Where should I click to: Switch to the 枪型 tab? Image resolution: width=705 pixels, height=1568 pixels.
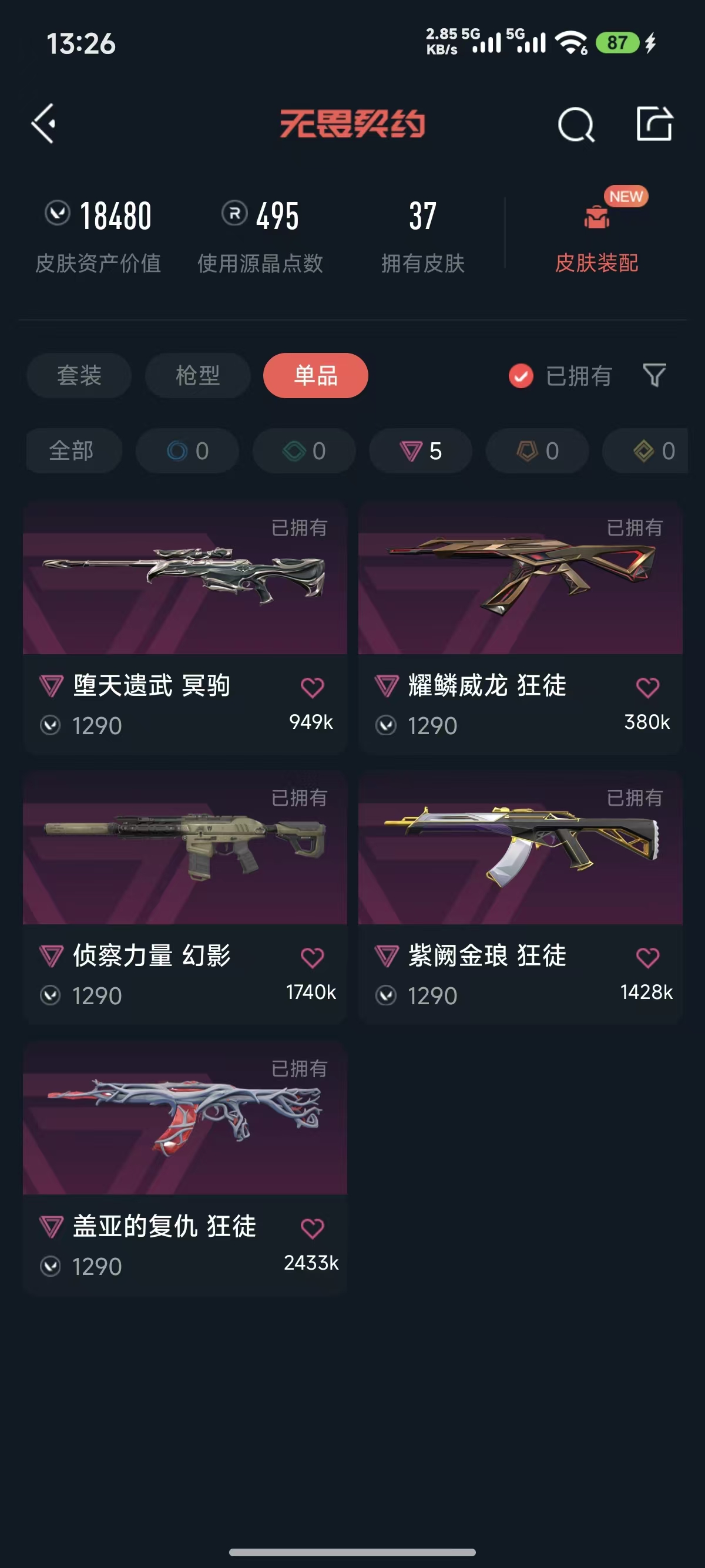click(x=197, y=376)
